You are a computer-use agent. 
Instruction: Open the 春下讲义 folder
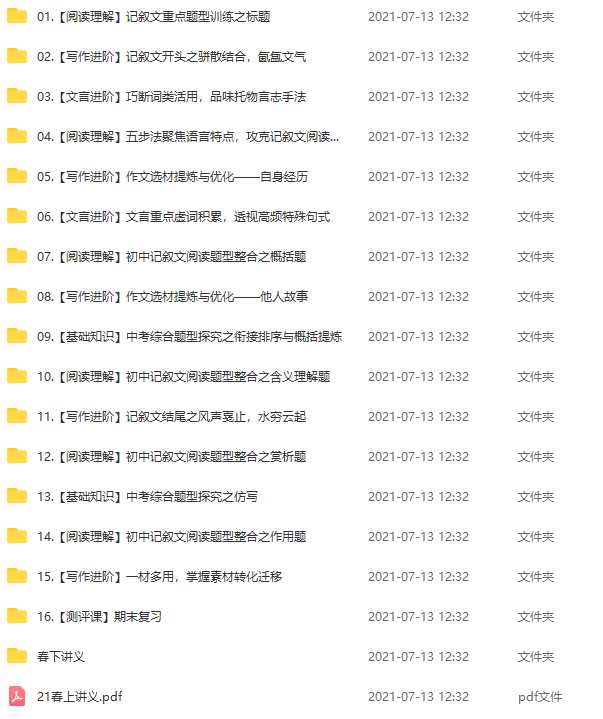(61, 657)
